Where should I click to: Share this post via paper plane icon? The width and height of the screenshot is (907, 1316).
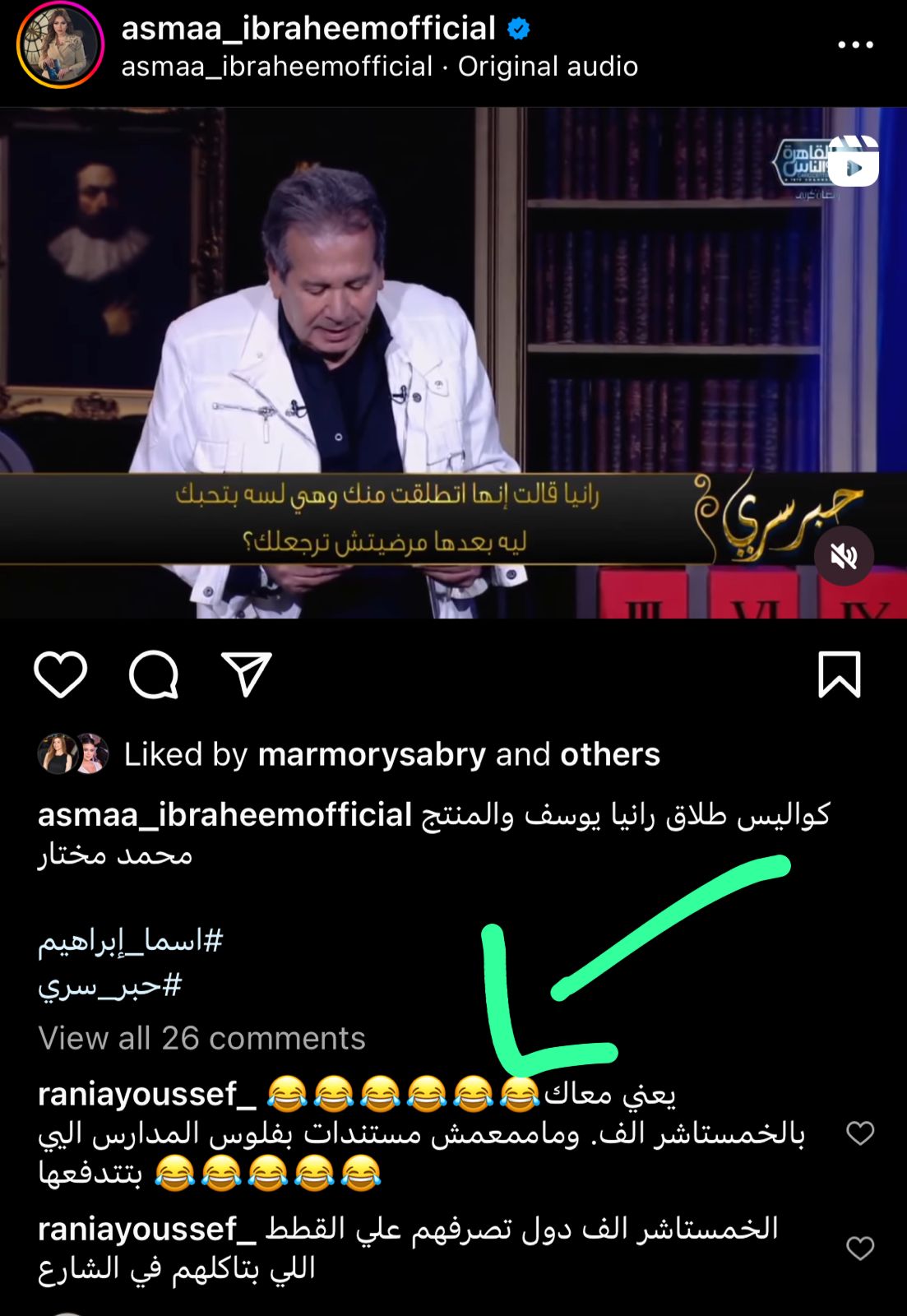click(247, 675)
